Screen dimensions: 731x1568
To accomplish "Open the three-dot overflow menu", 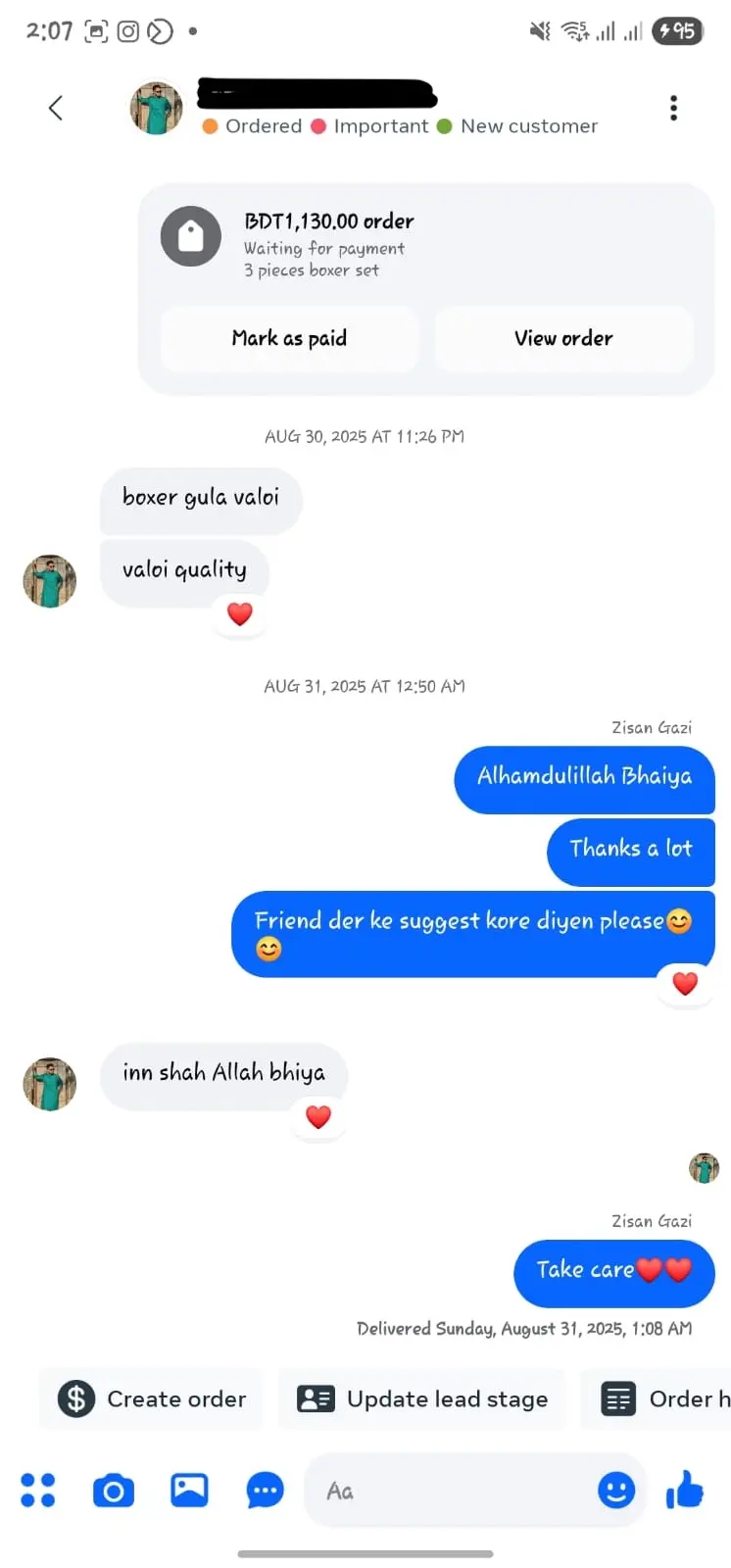I will 673,108.
